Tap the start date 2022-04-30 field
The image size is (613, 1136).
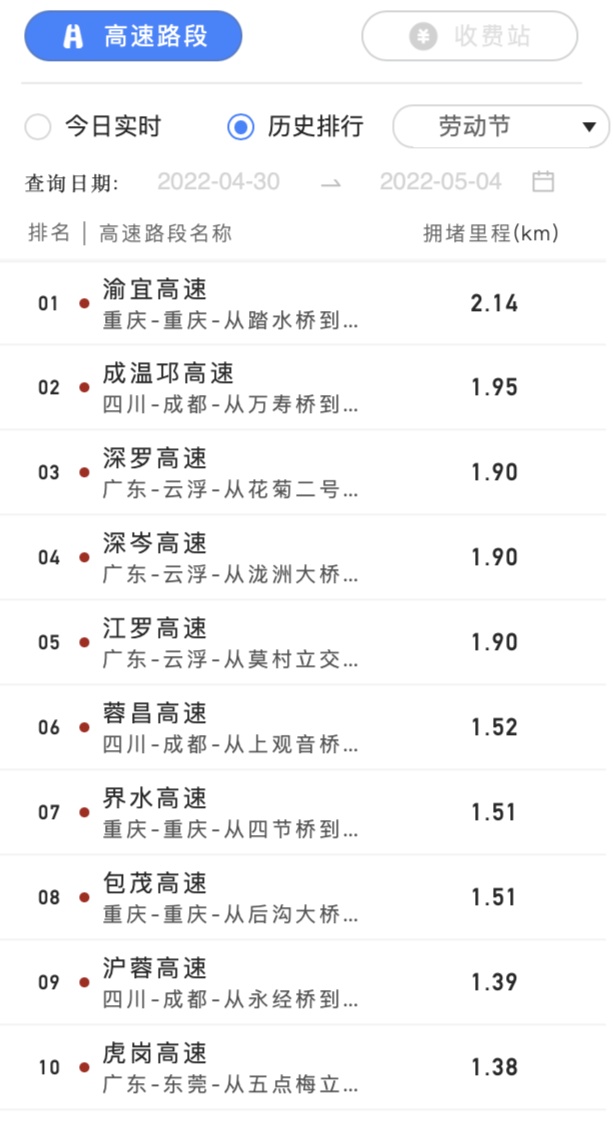click(x=218, y=182)
